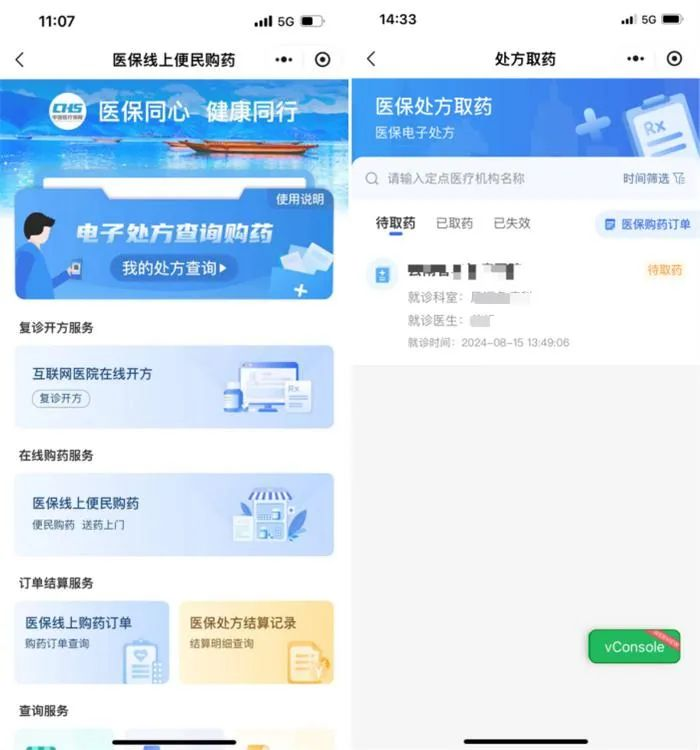Switch to 已失效 tab
This screenshot has width=700, height=750.
click(x=512, y=223)
